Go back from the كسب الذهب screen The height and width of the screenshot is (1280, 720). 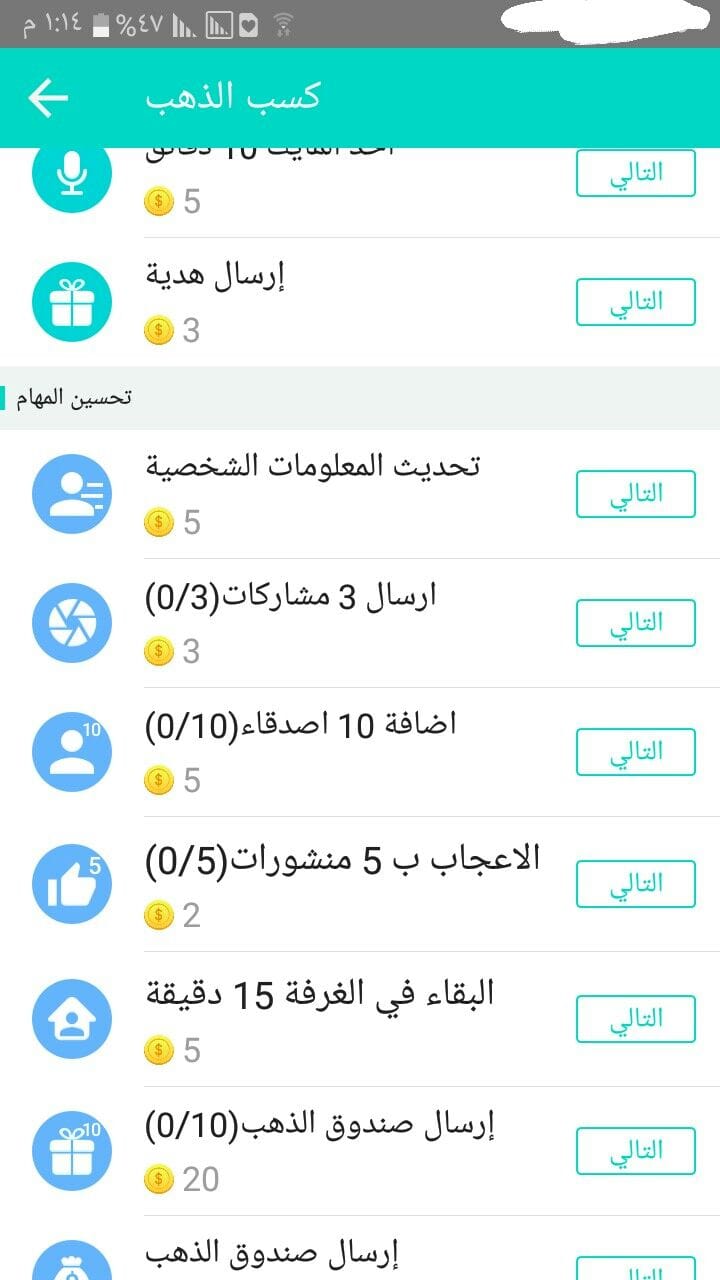(x=48, y=97)
